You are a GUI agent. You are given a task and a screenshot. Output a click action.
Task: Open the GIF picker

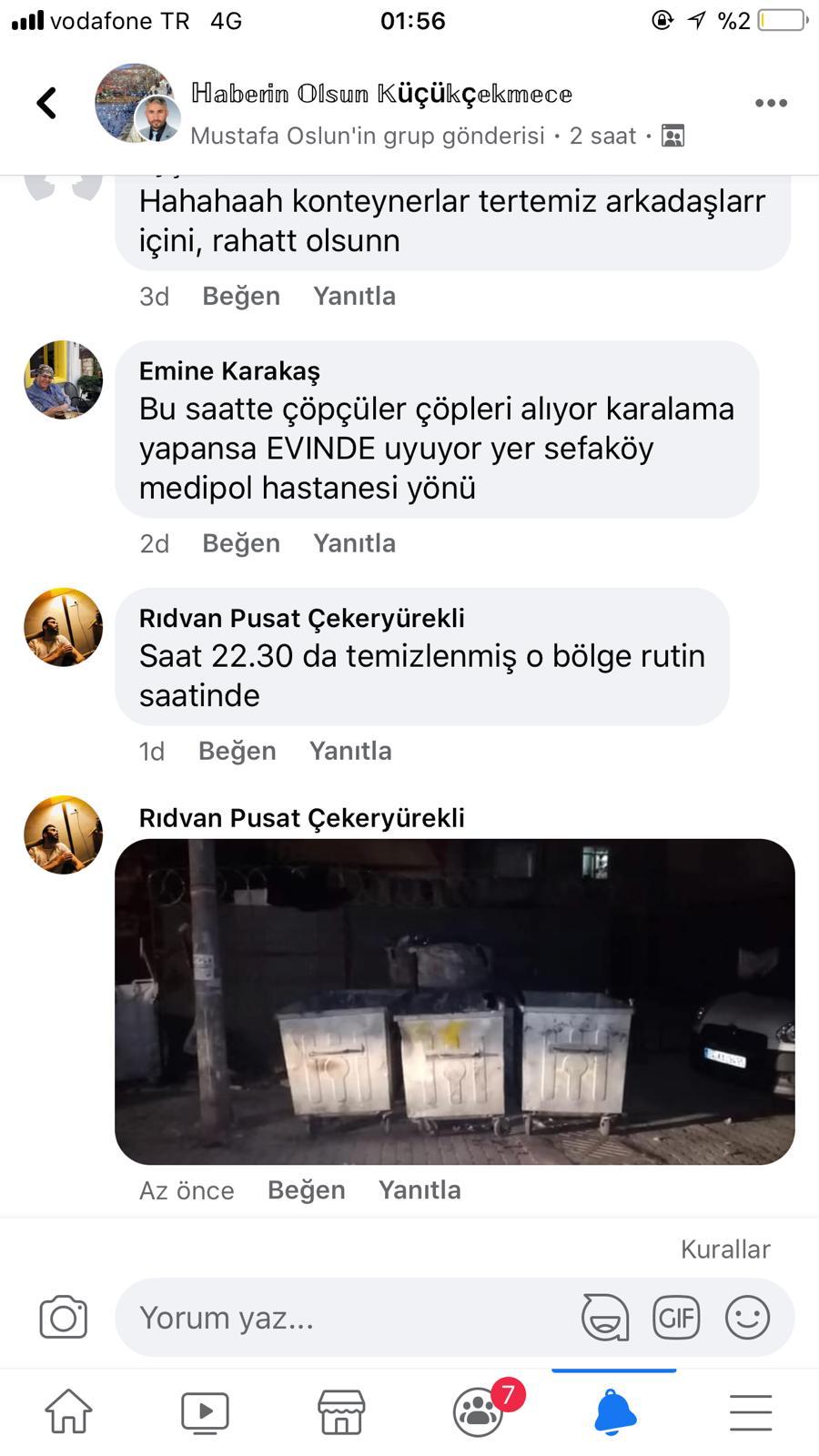click(676, 1318)
